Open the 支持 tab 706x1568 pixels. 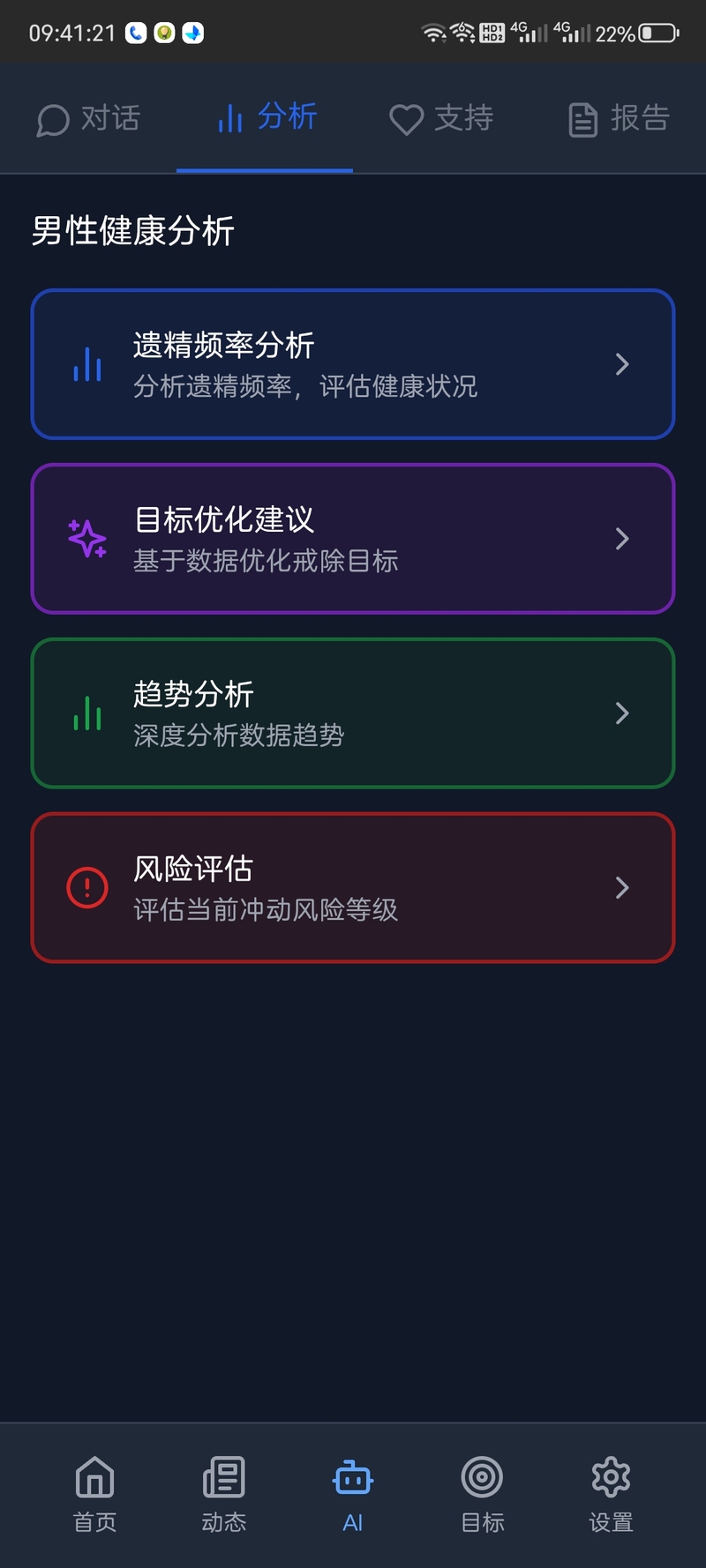pos(441,119)
